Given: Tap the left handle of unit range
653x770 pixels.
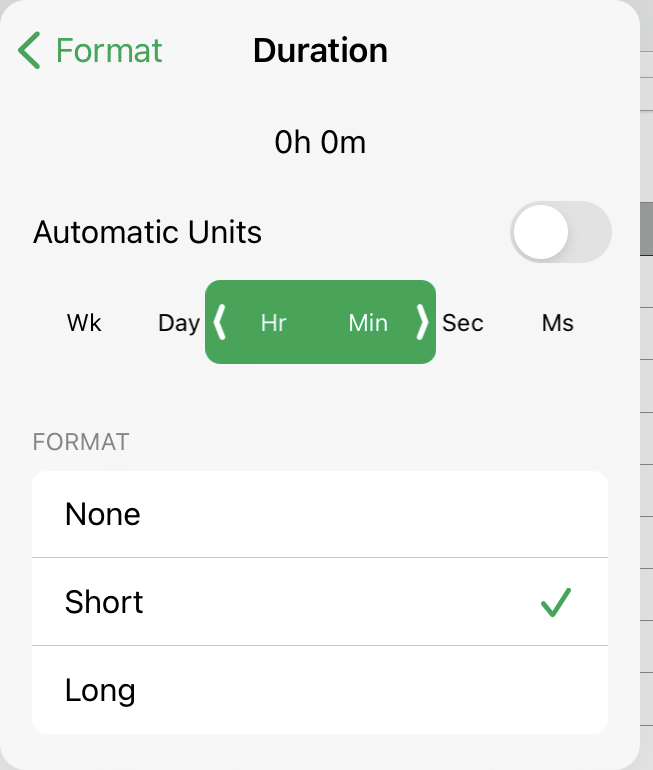Looking at the screenshot, I should [x=220, y=322].
